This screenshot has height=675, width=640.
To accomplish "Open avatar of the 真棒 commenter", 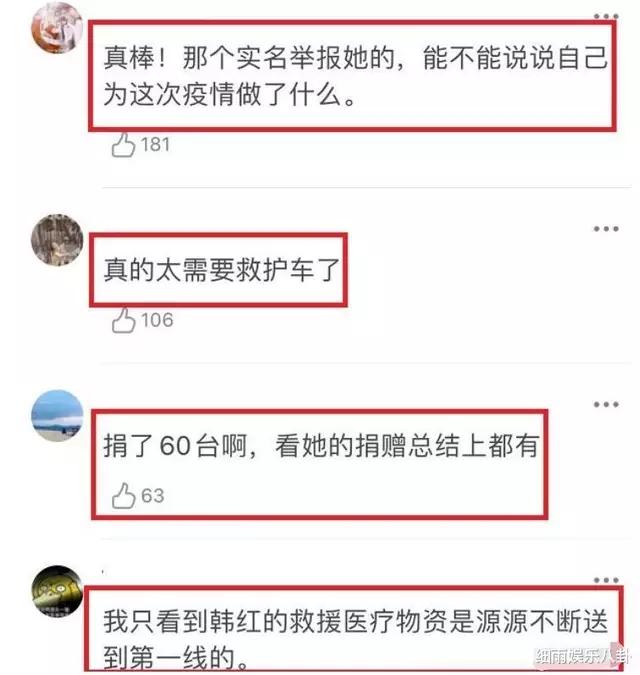I will (58, 26).
